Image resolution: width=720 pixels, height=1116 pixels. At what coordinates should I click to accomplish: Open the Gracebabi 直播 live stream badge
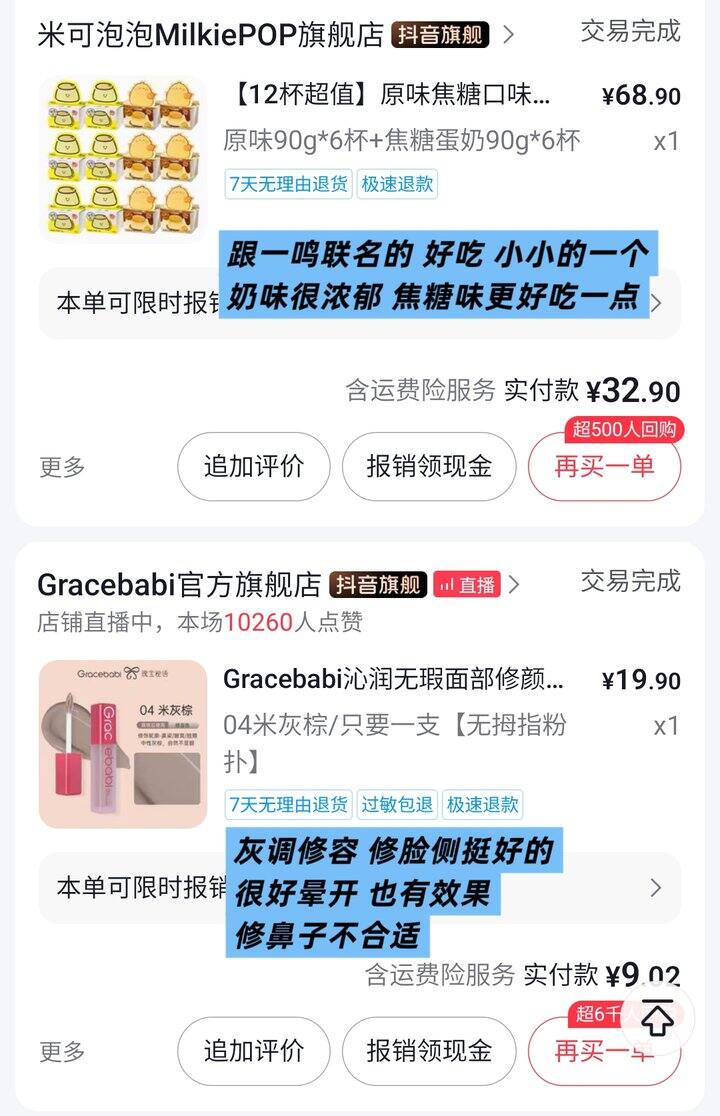[x=467, y=585]
